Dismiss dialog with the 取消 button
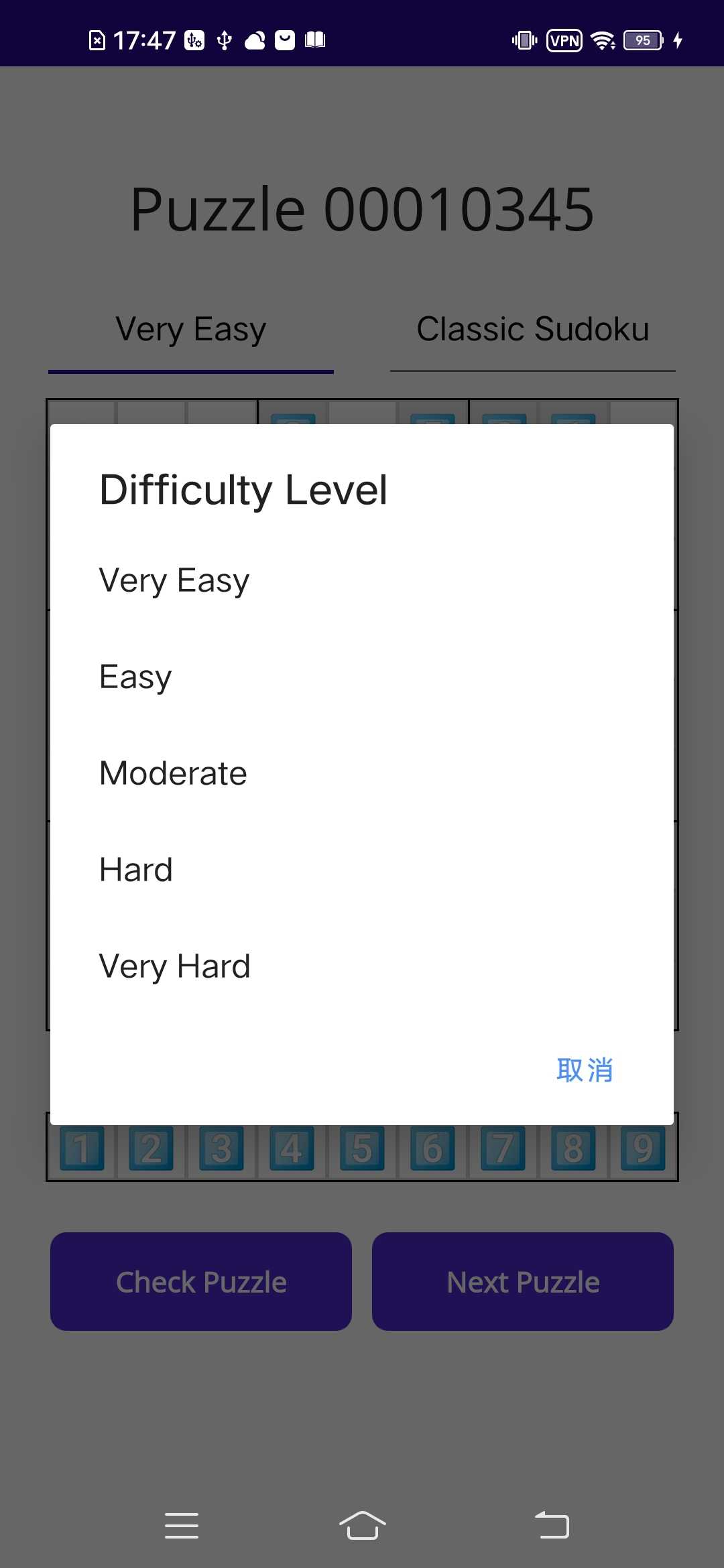The width and height of the screenshot is (724, 1568). (x=584, y=1070)
